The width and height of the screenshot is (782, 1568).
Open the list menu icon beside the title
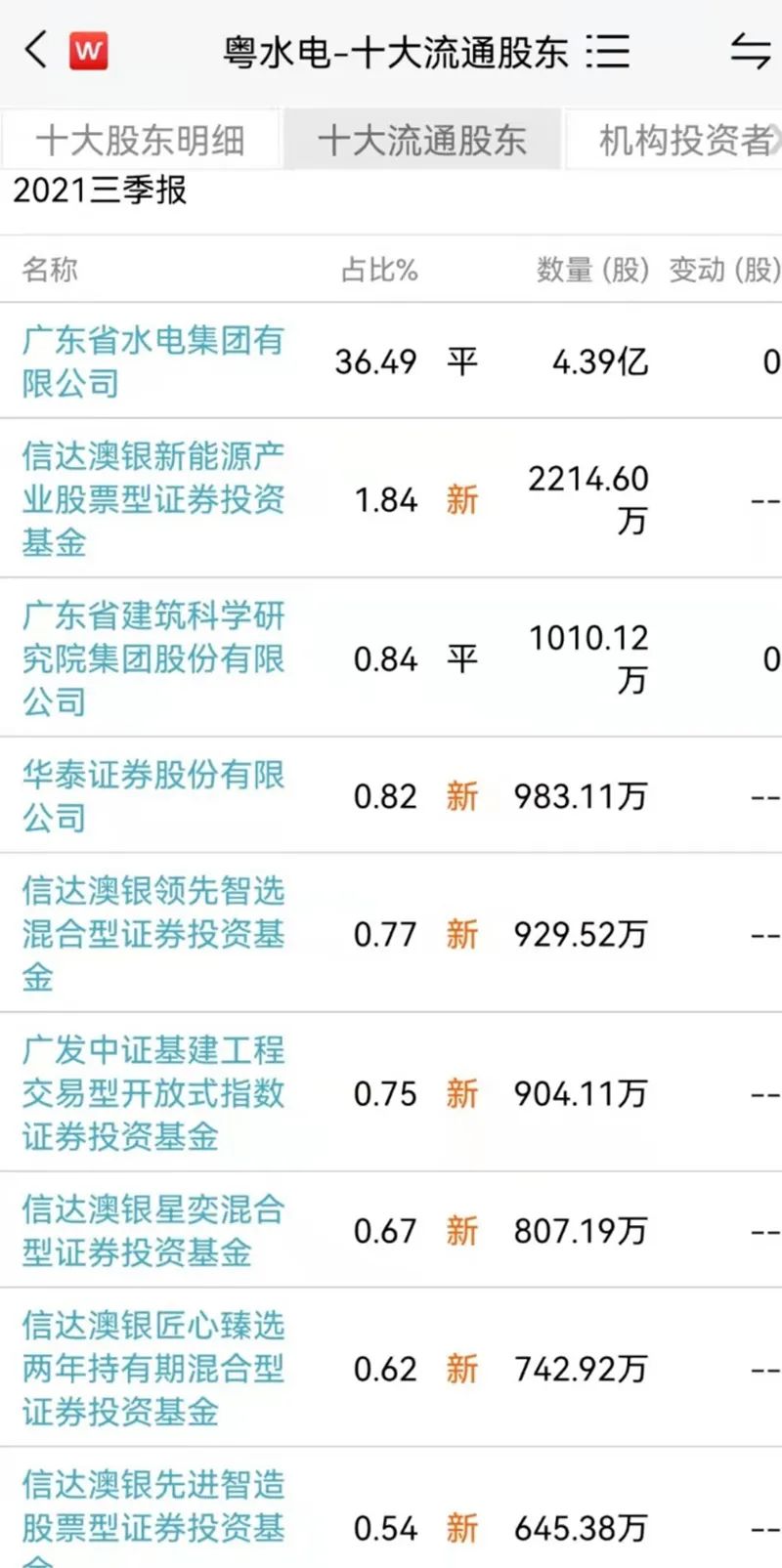(608, 51)
